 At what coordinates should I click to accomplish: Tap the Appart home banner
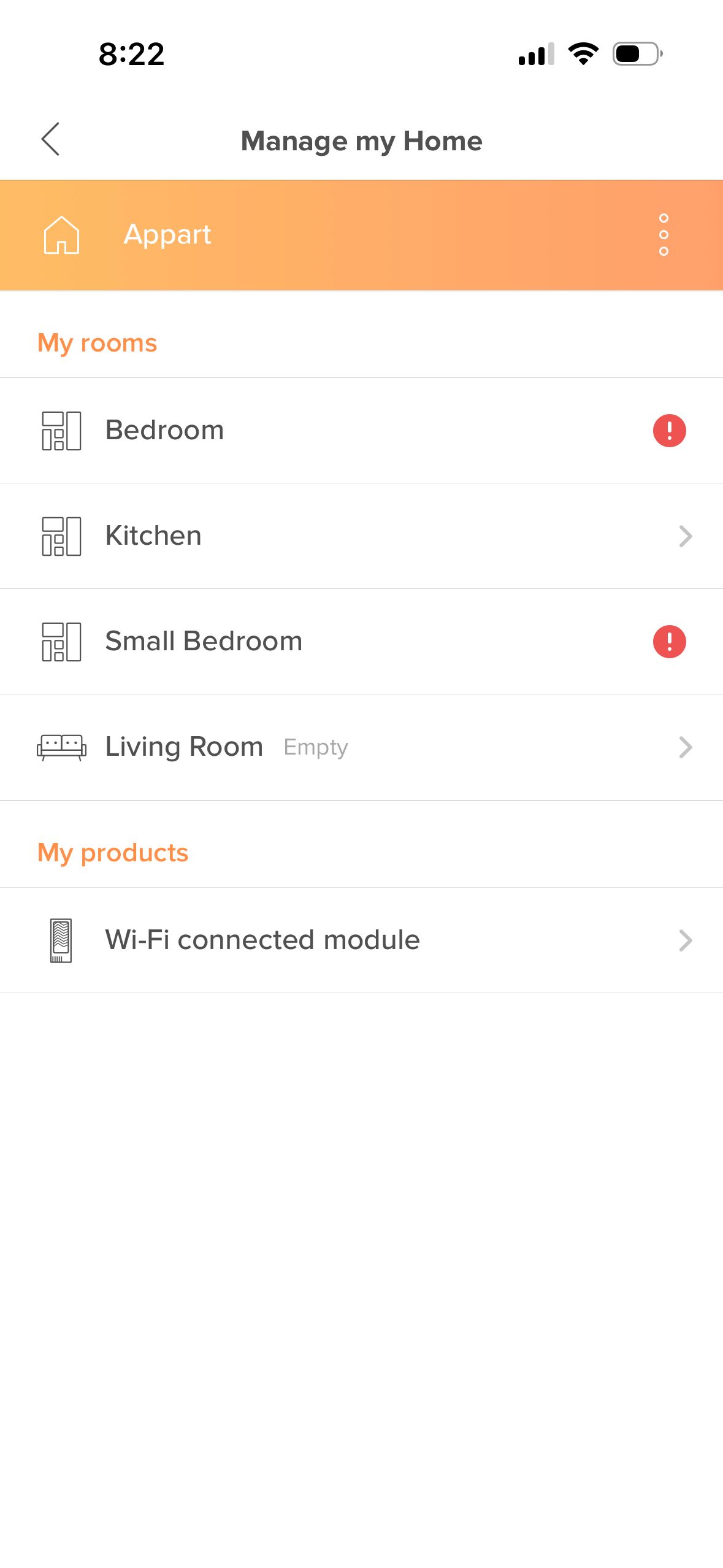(x=307, y=234)
